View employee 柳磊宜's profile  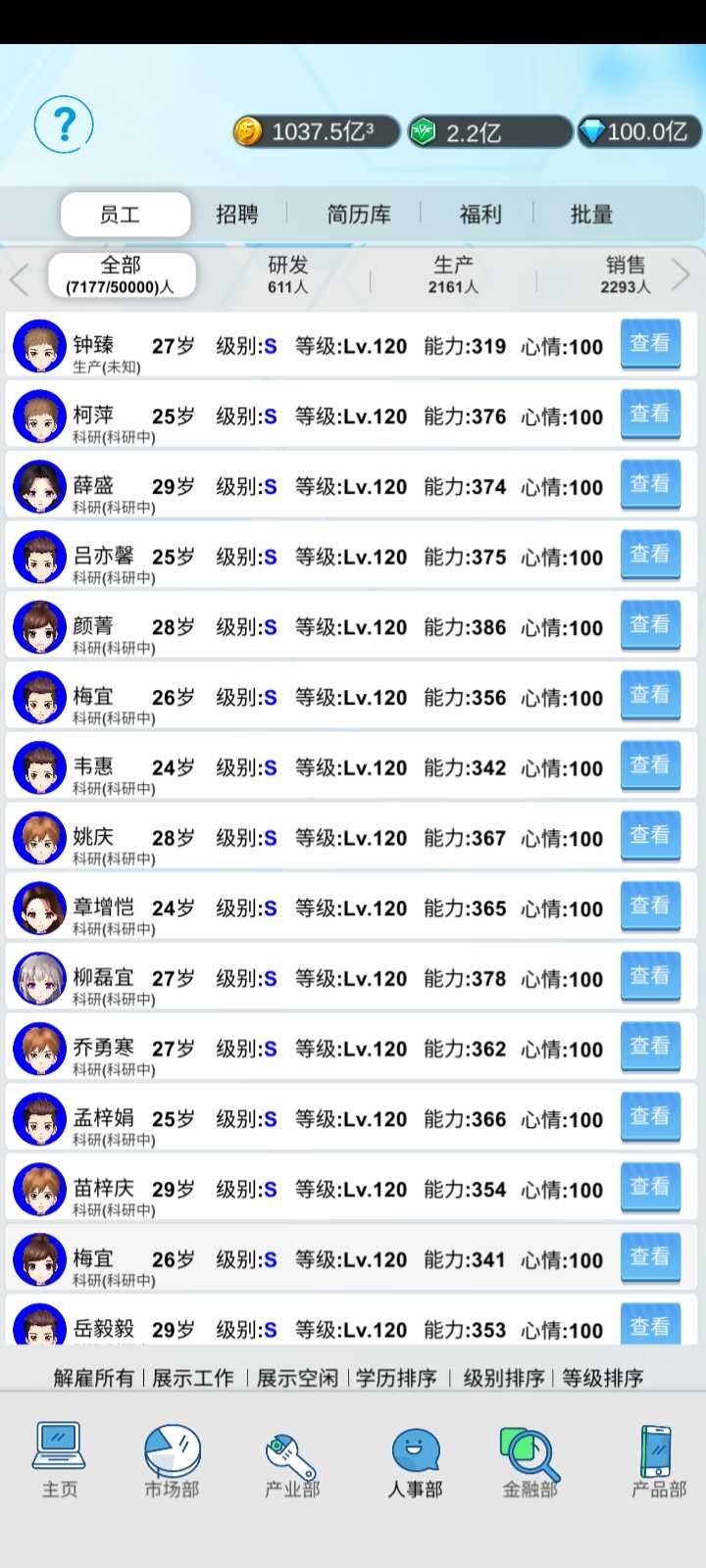tap(650, 977)
